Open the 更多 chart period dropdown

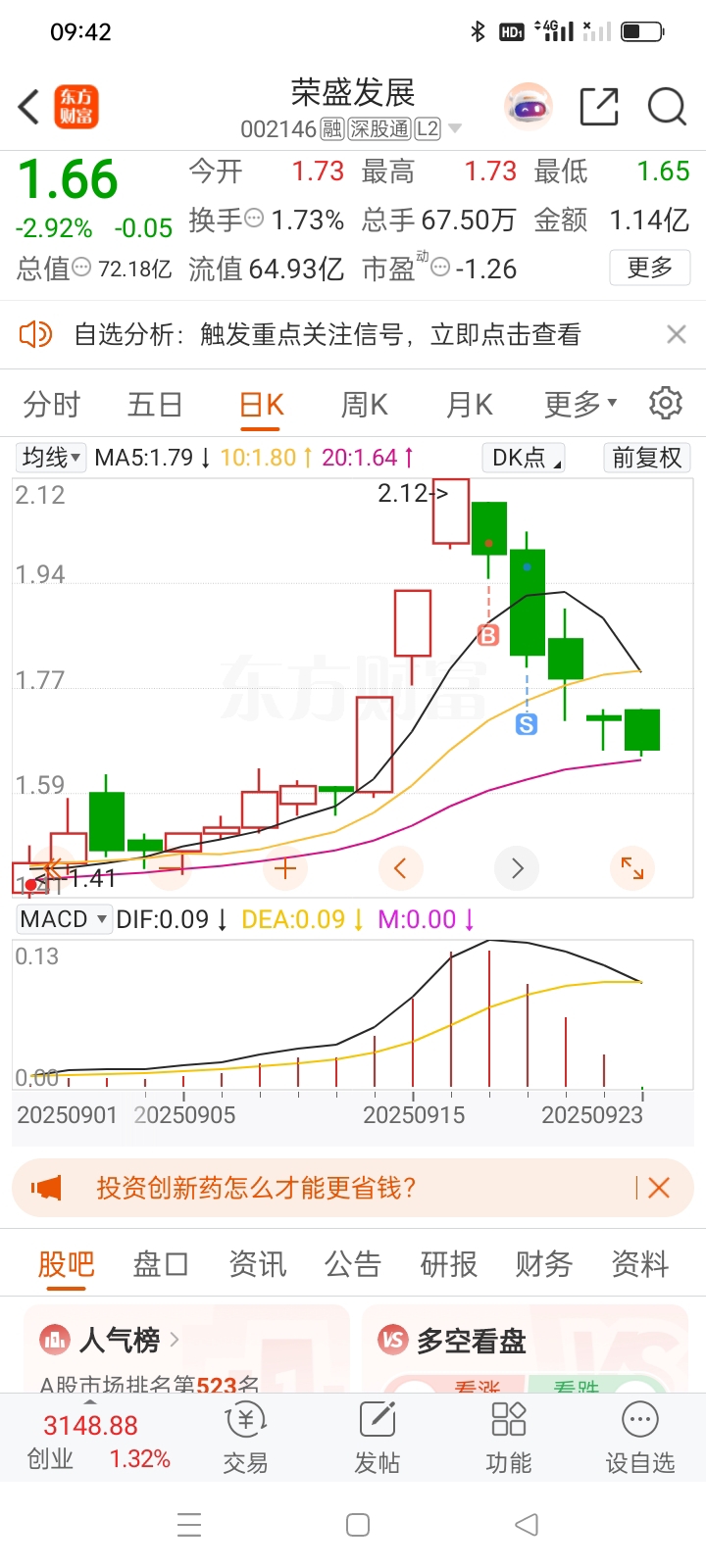(x=580, y=404)
